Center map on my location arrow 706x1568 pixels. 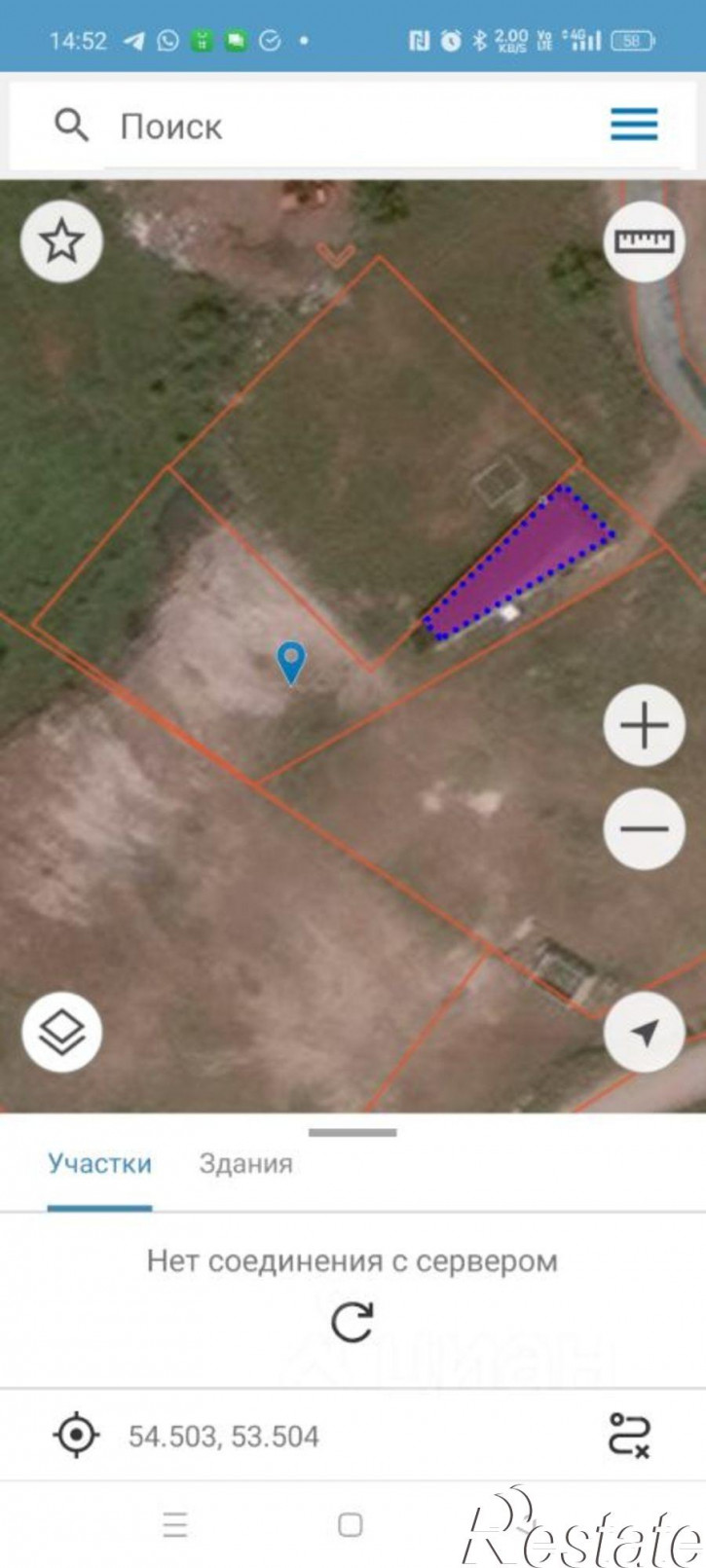coord(644,1032)
